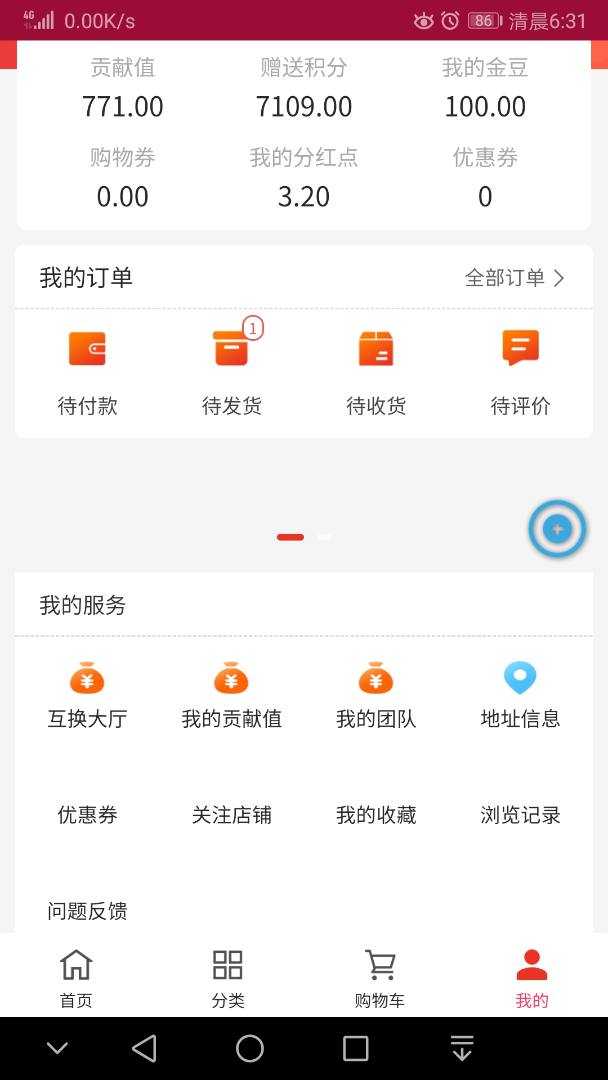This screenshot has height=1080, width=608.
Task: Open 浏览记录 browsing history
Action: point(520,814)
